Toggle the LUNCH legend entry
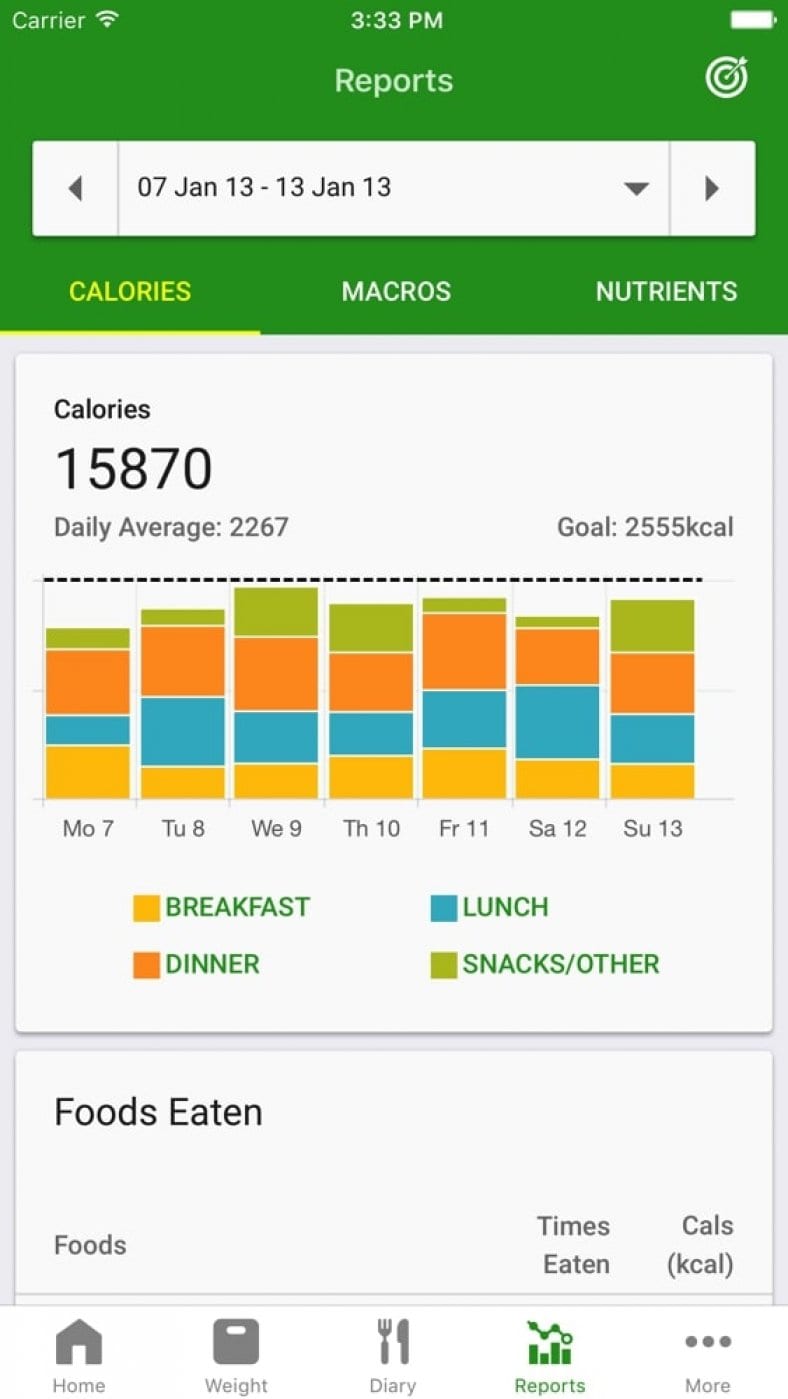This screenshot has width=788, height=1399. click(x=505, y=907)
